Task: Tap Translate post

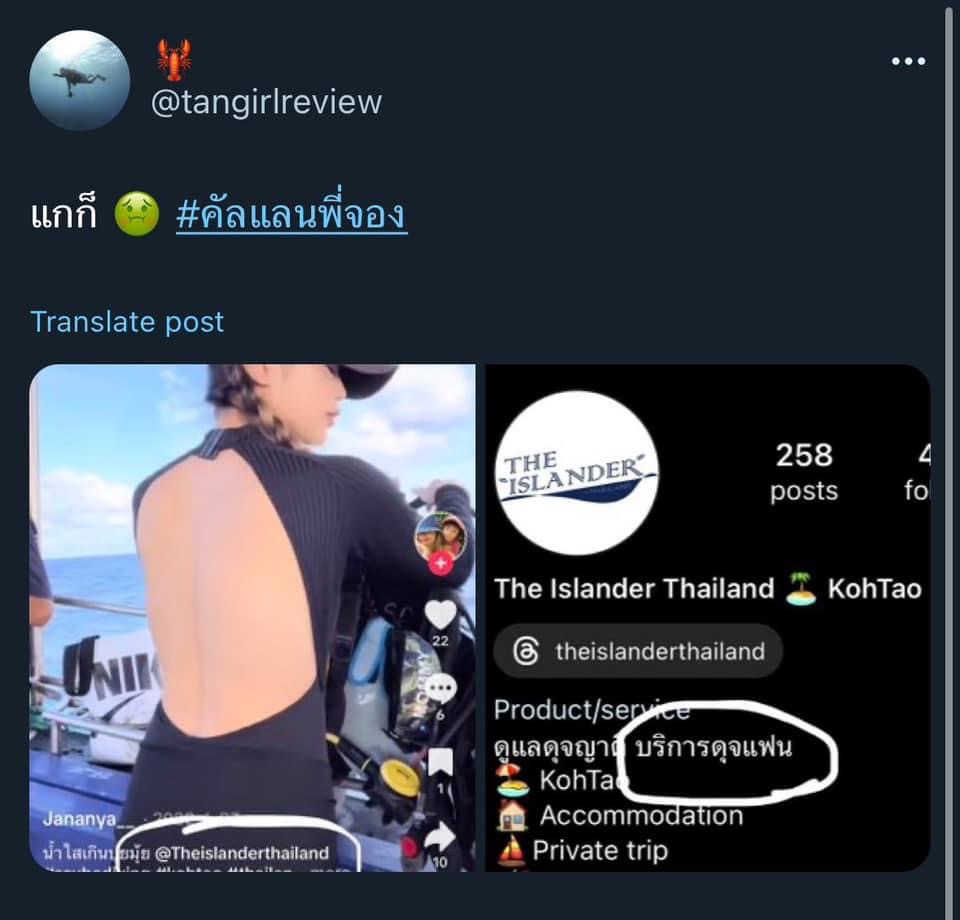Action: pyautogui.click(x=127, y=321)
